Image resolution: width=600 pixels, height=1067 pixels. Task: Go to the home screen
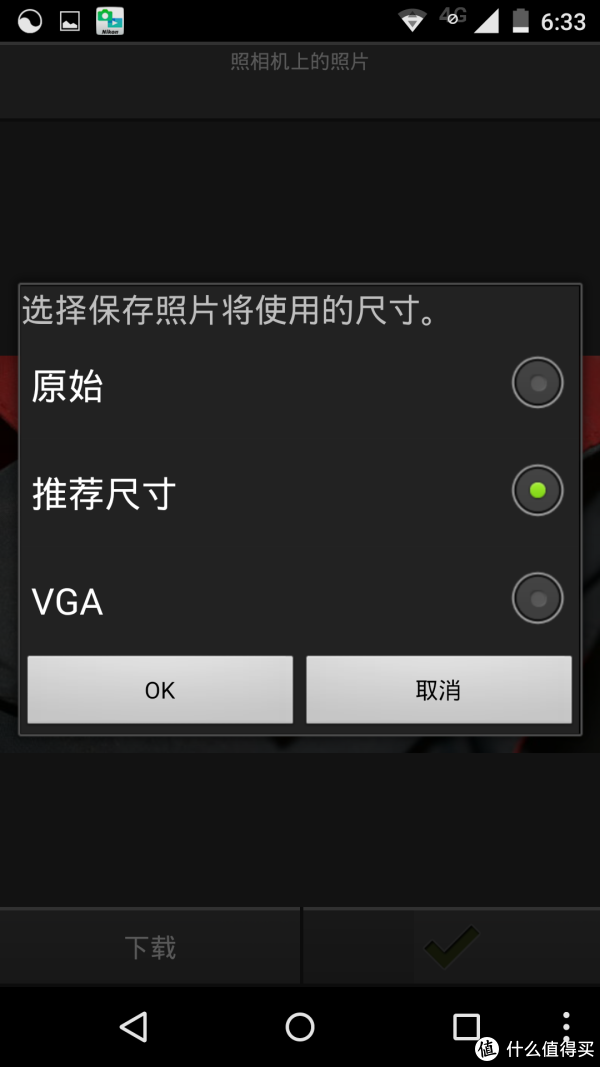(x=300, y=1026)
